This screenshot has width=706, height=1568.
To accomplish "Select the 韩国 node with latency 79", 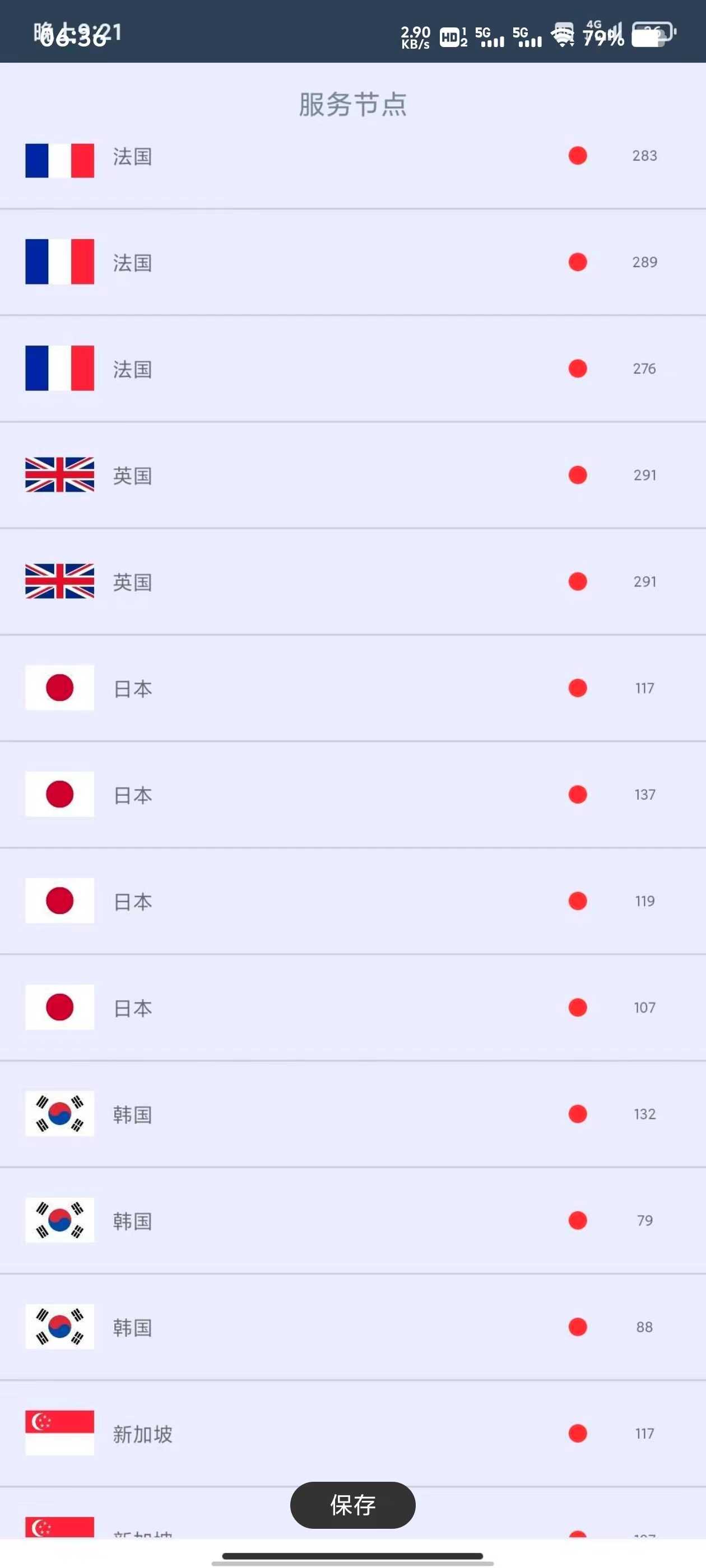I will 352,1221.
